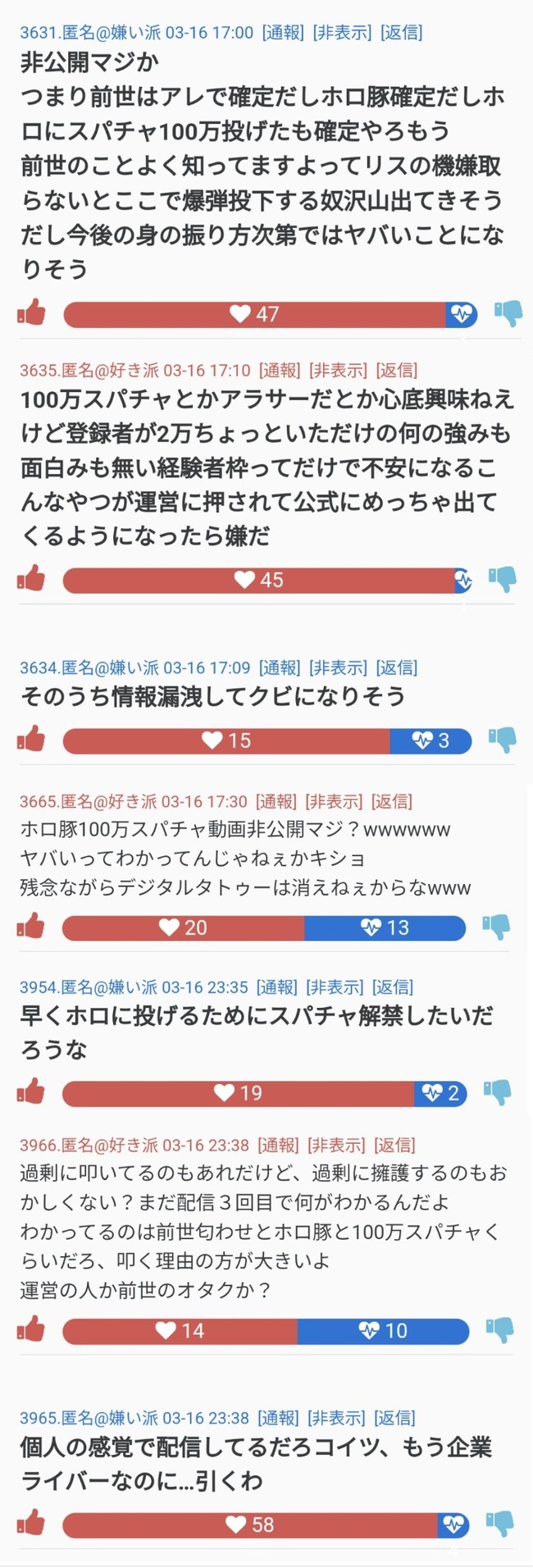
Task: Dislike comment 3634 about 情報漏洩
Action: pyautogui.click(x=502, y=740)
